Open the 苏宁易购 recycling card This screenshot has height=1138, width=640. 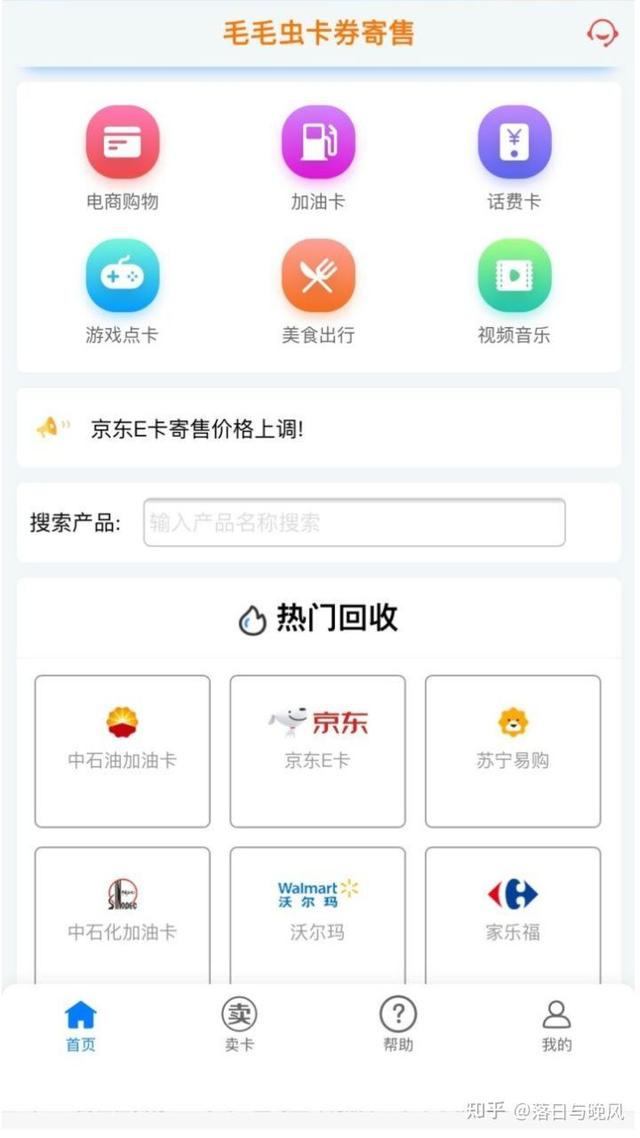(x=513, y=751)
